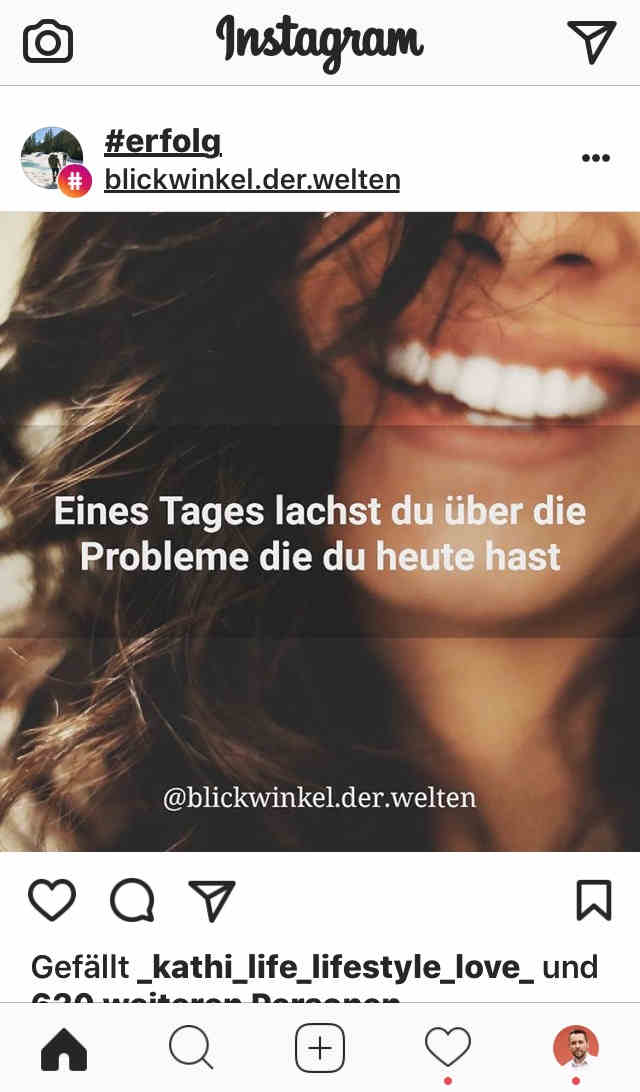Open the quote image post

320,531
